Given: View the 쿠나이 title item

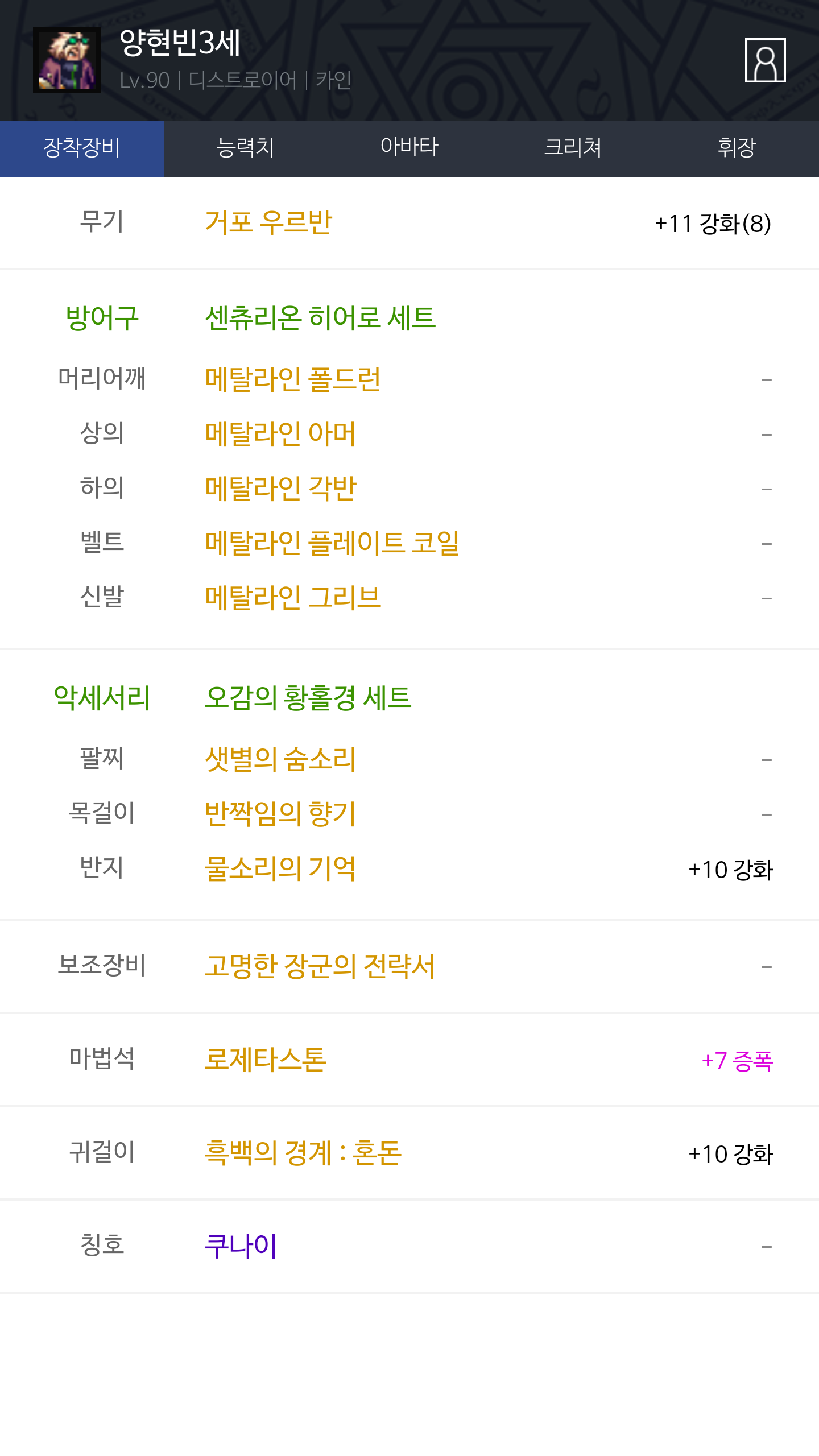Looking at the screenshot, I should coord(241,1246).
